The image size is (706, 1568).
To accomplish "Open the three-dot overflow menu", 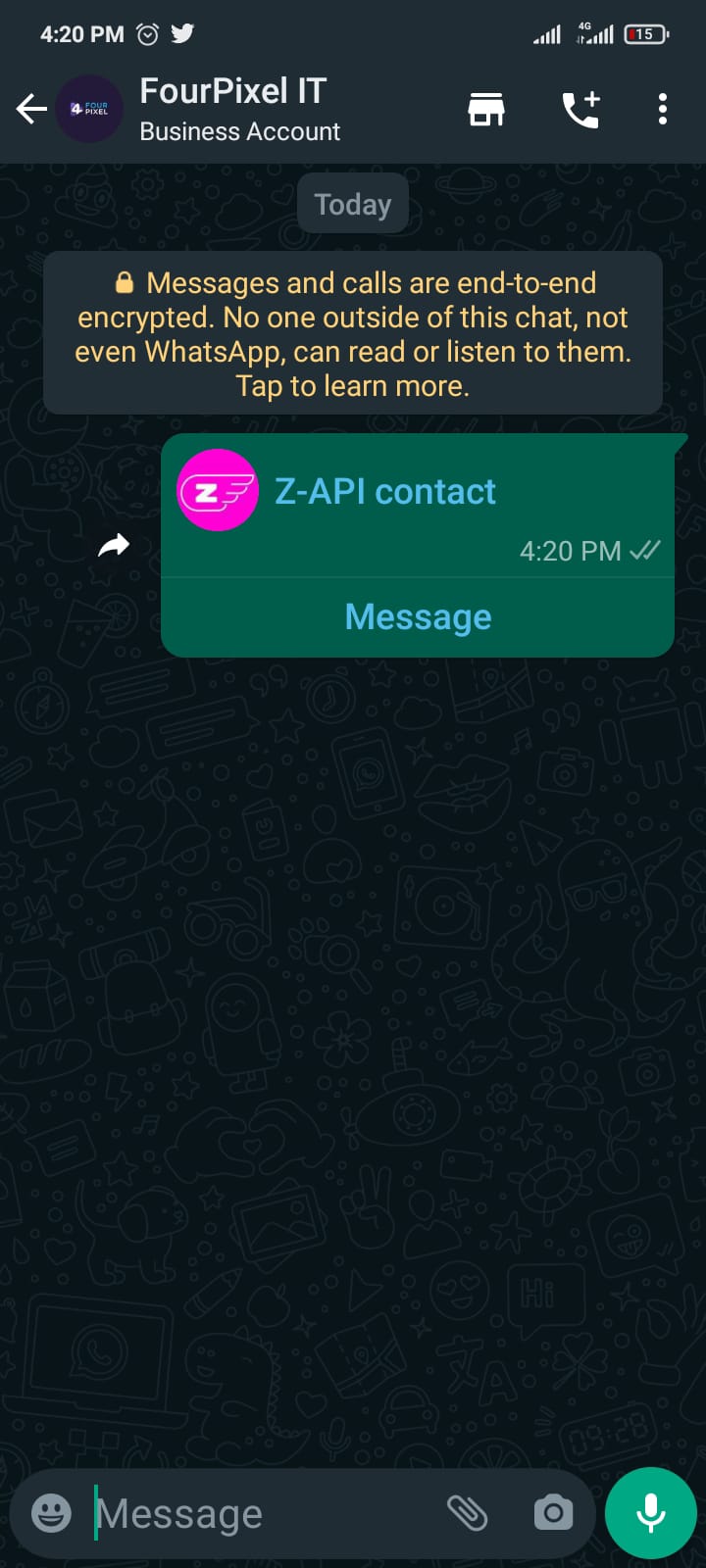I will [663, 109].
